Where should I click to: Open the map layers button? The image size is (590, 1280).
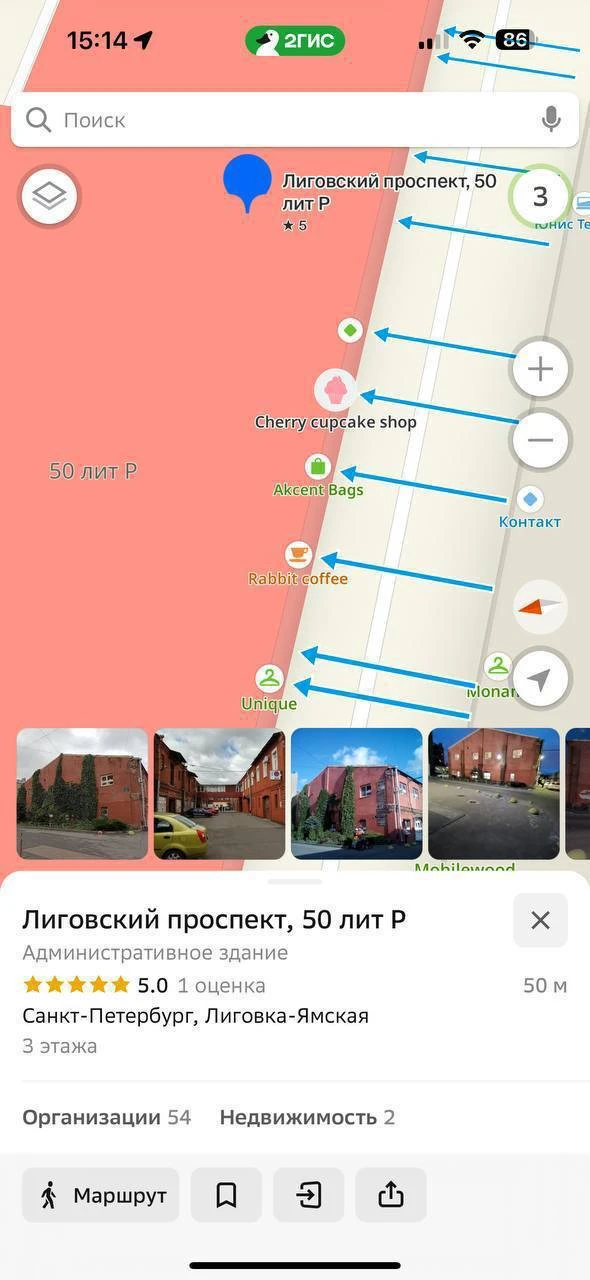50,196
